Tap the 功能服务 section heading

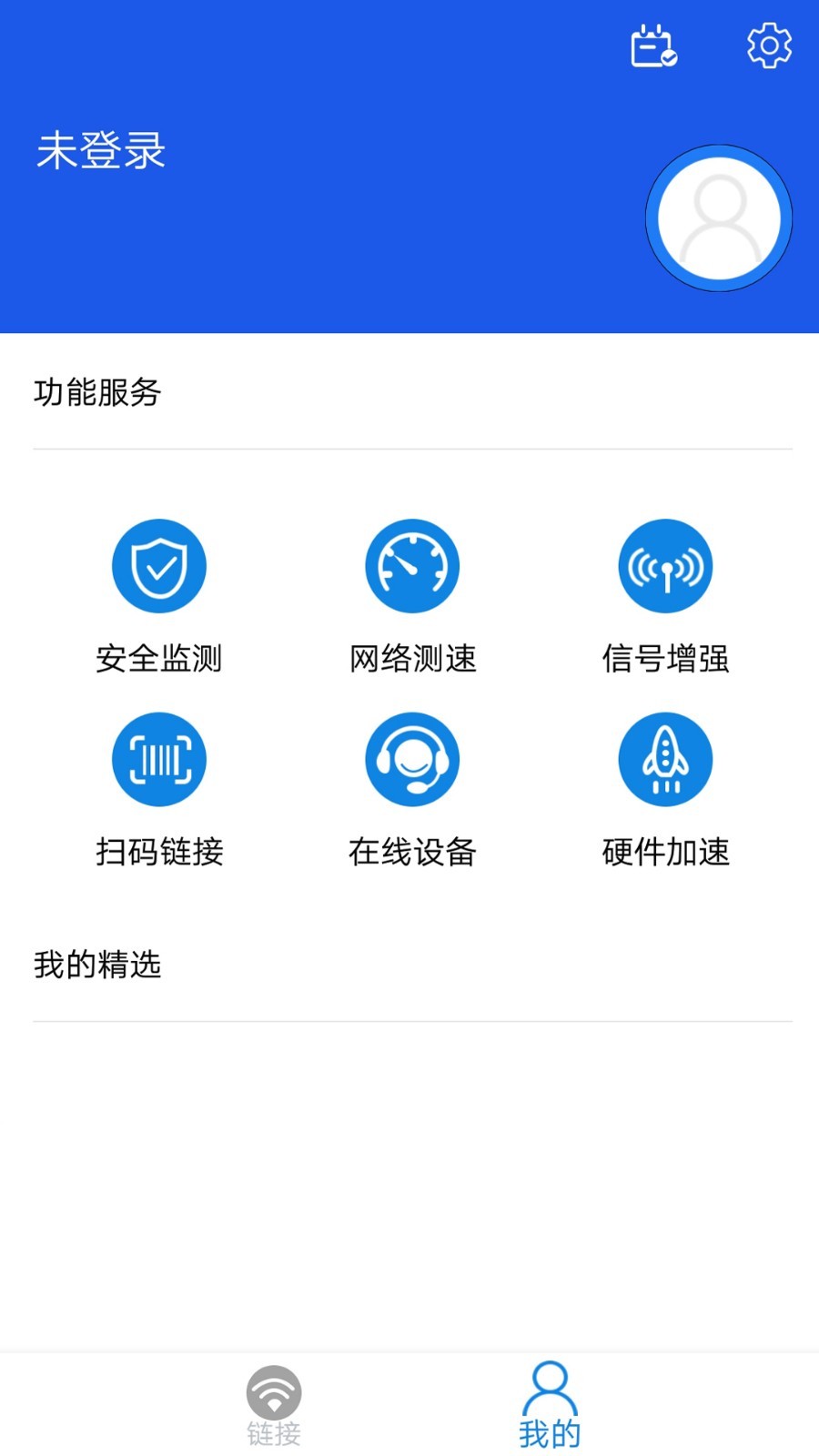(x=96, y=395)
